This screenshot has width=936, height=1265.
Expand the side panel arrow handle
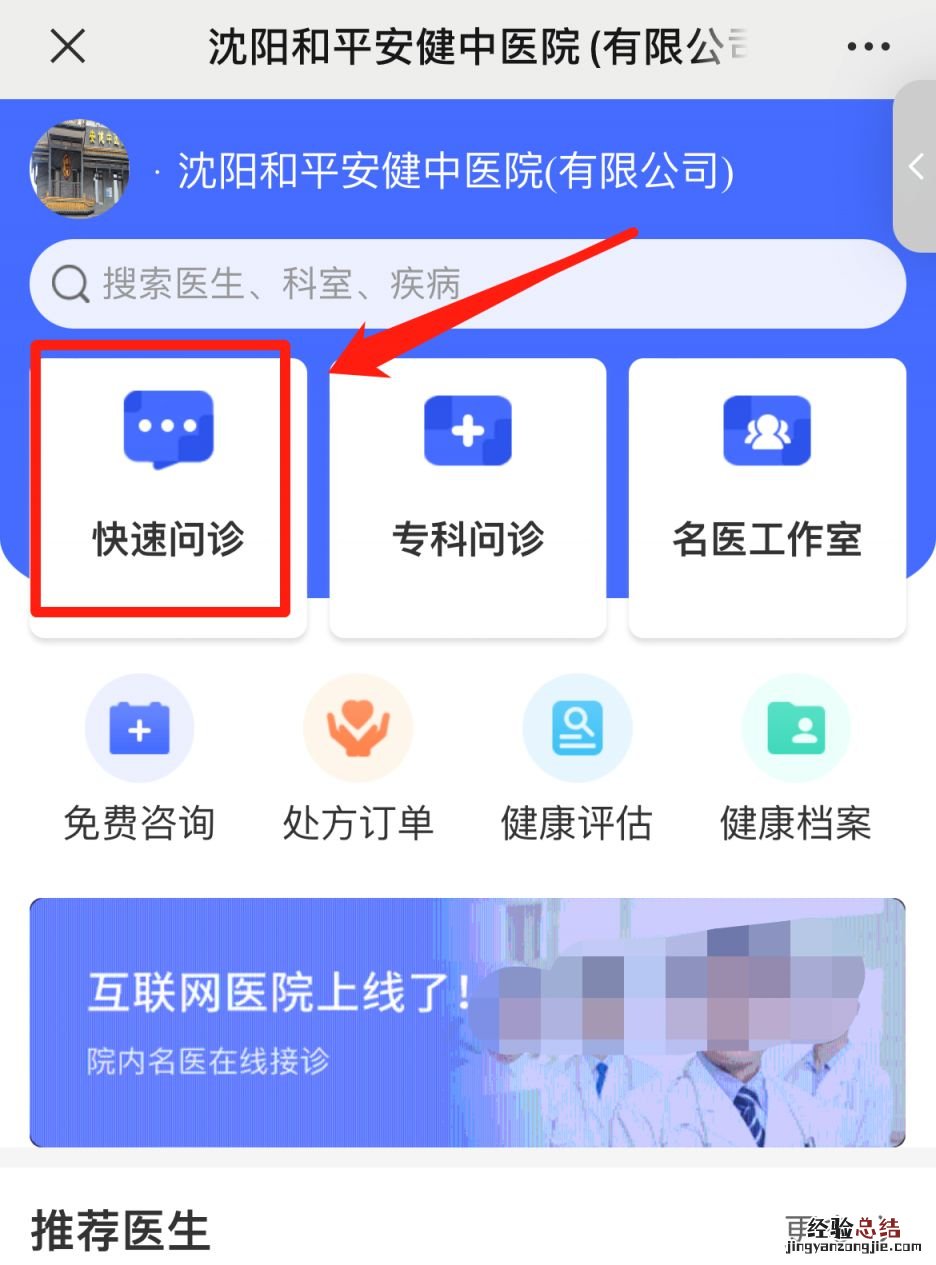click(x=916, y=166)
